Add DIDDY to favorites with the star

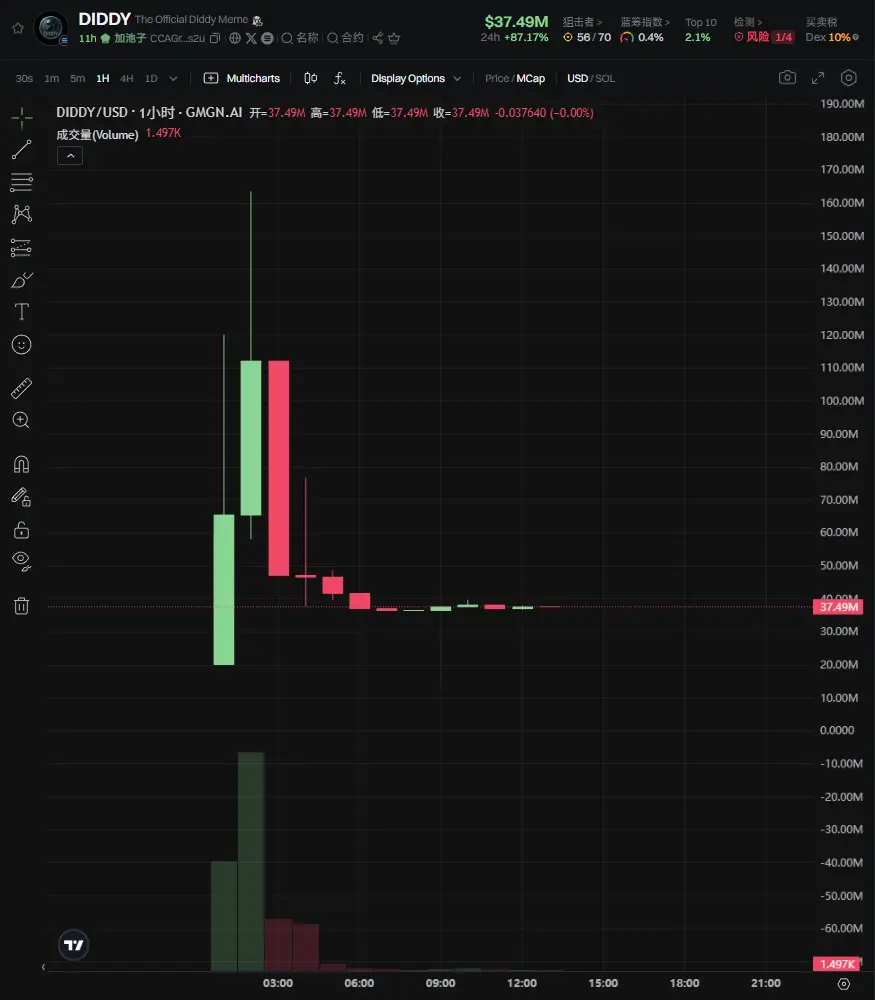pyautogui.click(x=17, y=29)
